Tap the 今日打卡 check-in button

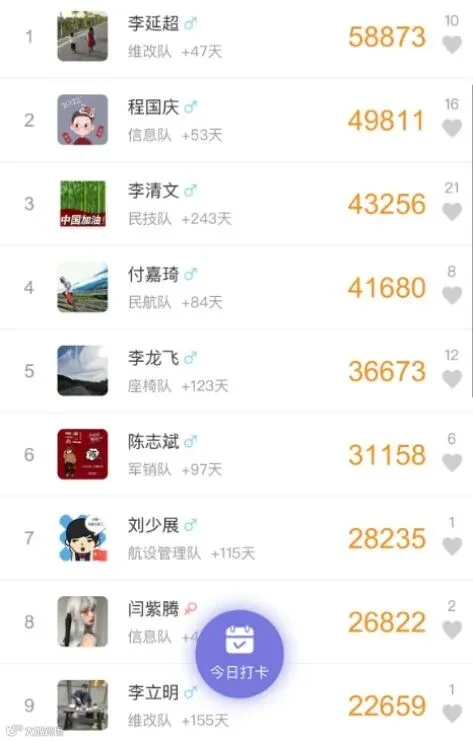coord(239,653)
